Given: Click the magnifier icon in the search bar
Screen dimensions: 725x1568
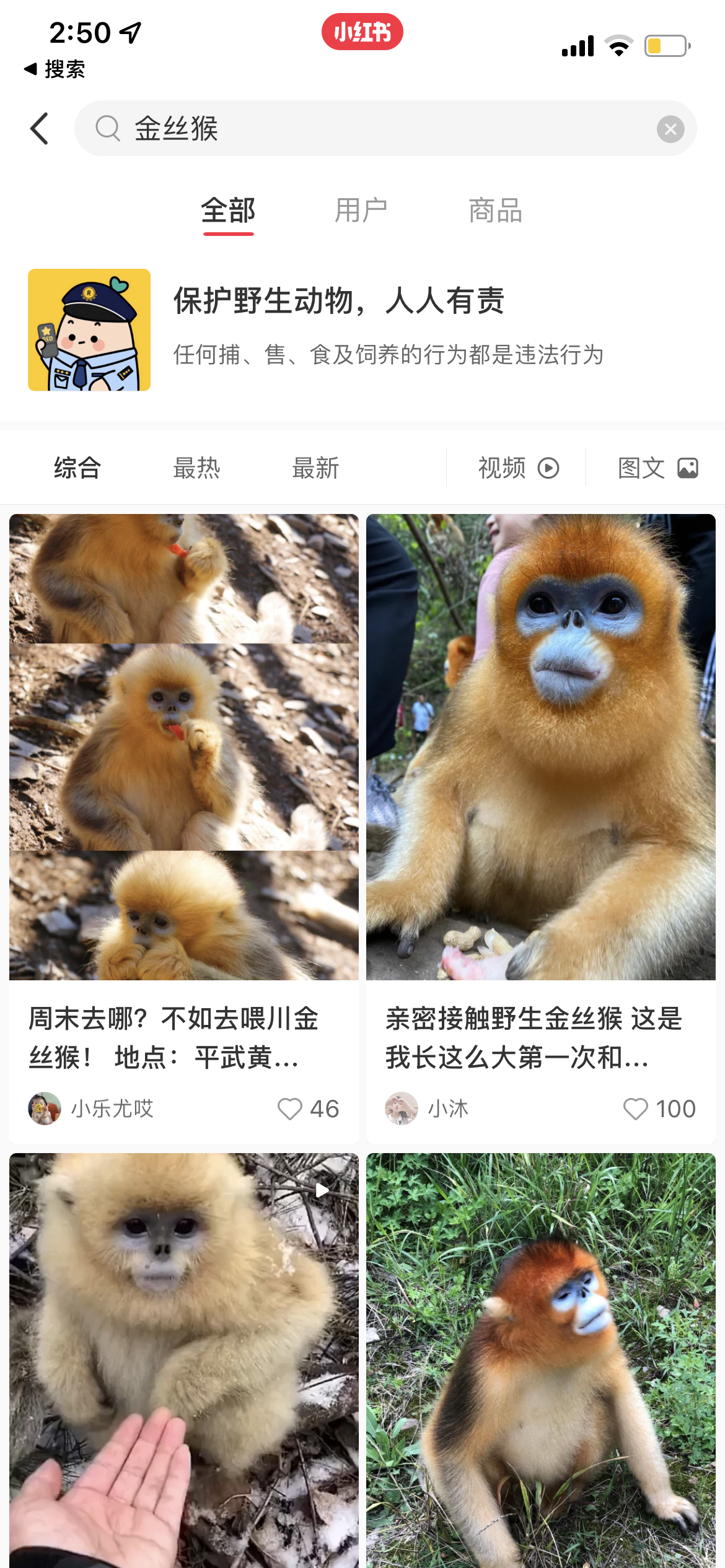Looking at the screenshot, I should point(108,128).
